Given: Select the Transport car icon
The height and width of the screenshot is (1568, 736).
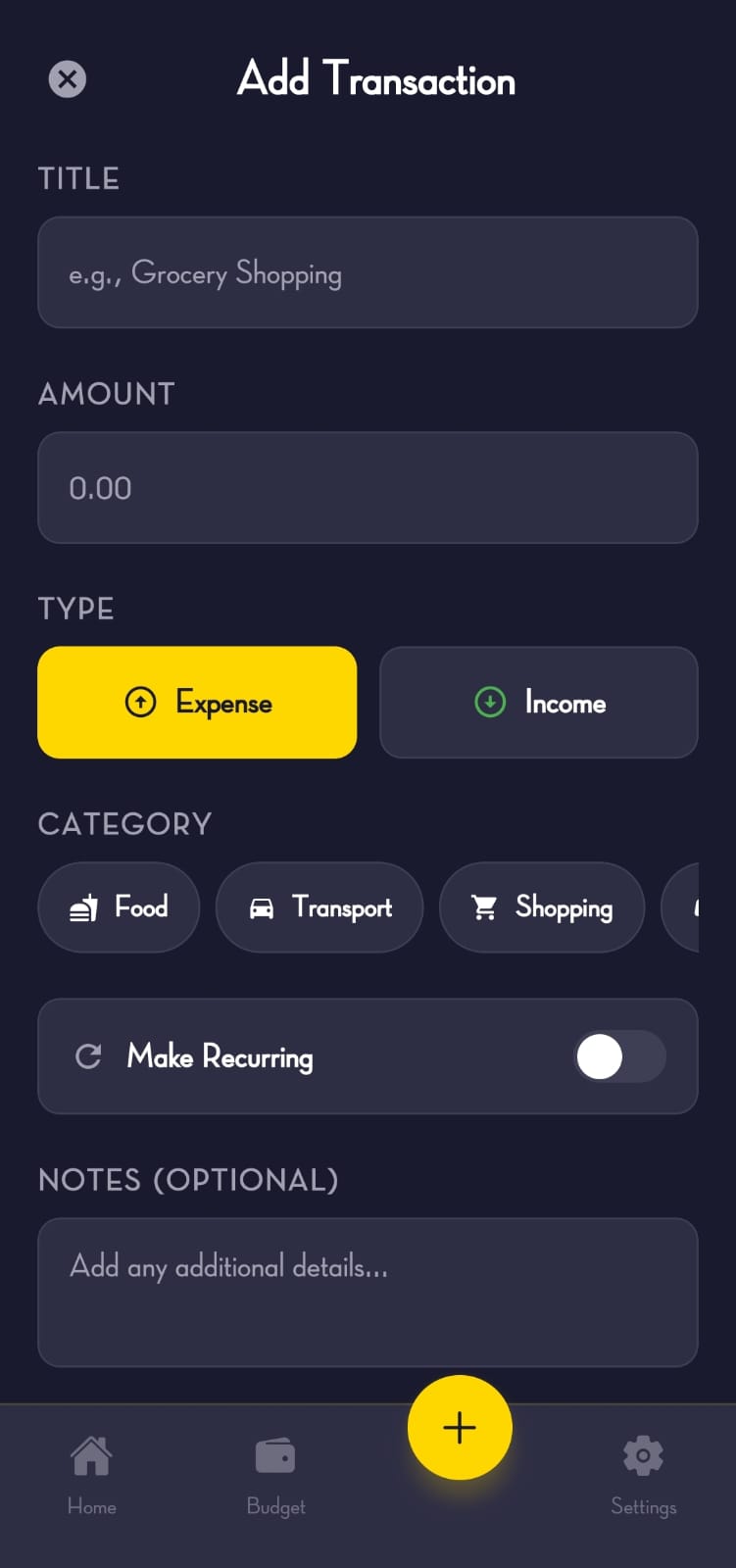Looking at the screenshot, I should click(x=262, y=907).
